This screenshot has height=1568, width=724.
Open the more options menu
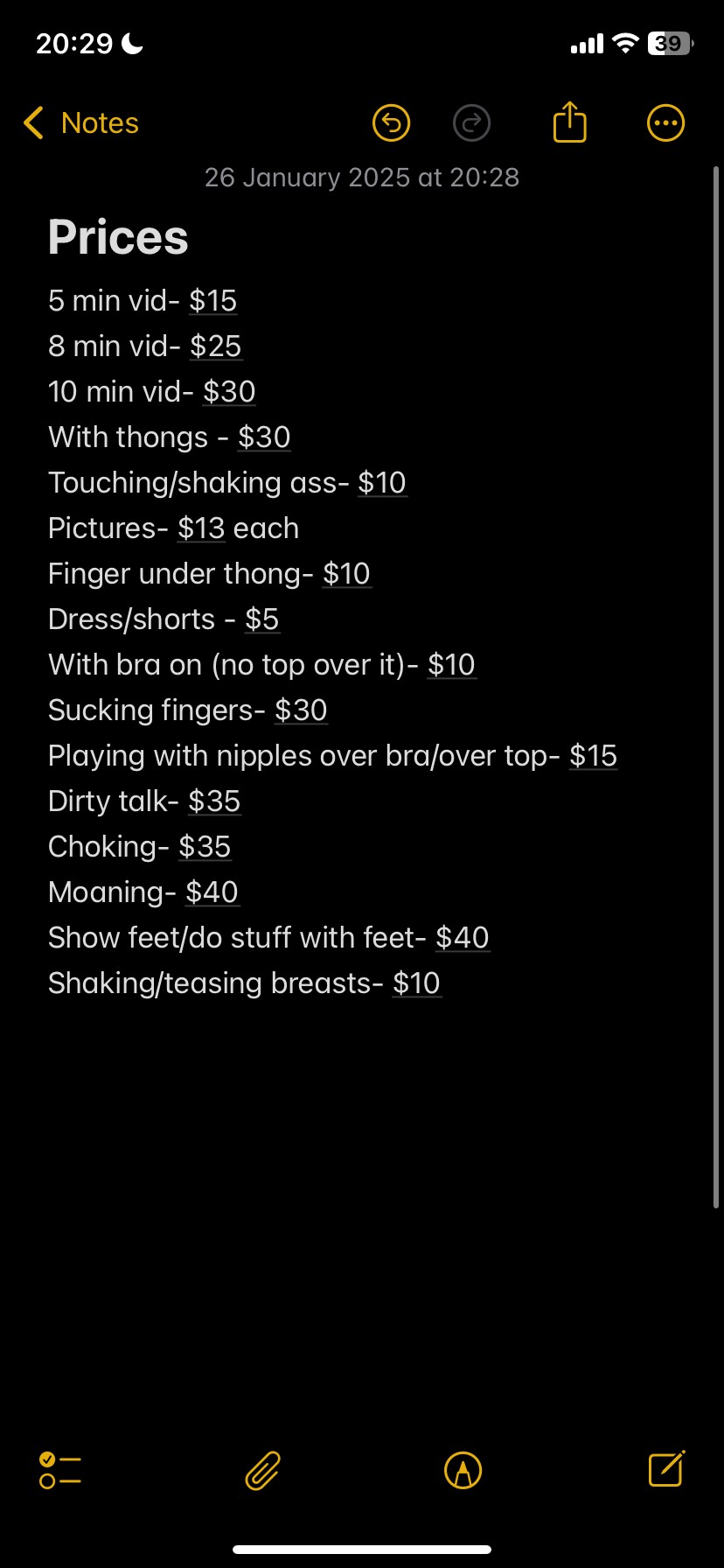click(x=665, y=123)
